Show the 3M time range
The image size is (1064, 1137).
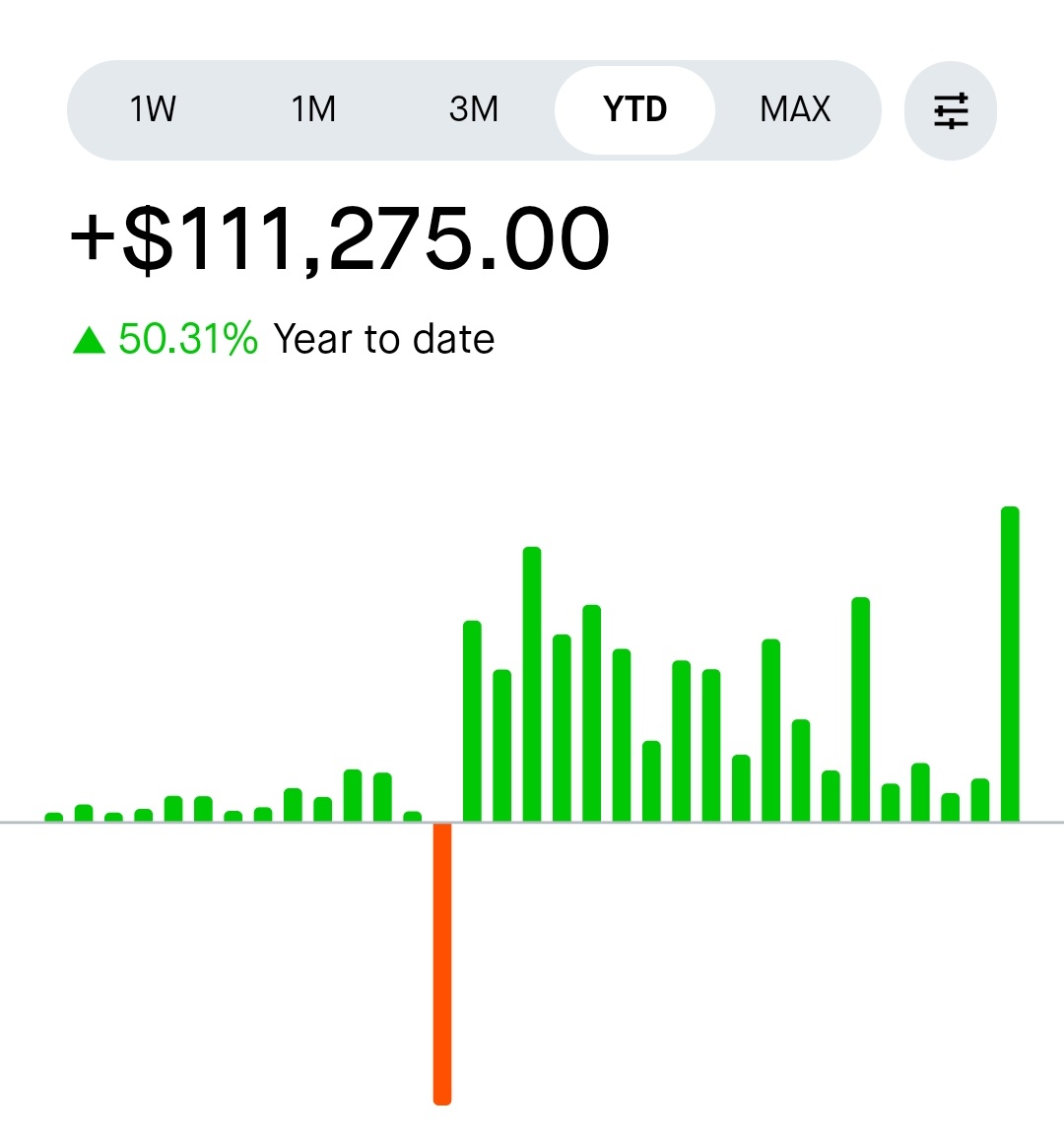474,109
